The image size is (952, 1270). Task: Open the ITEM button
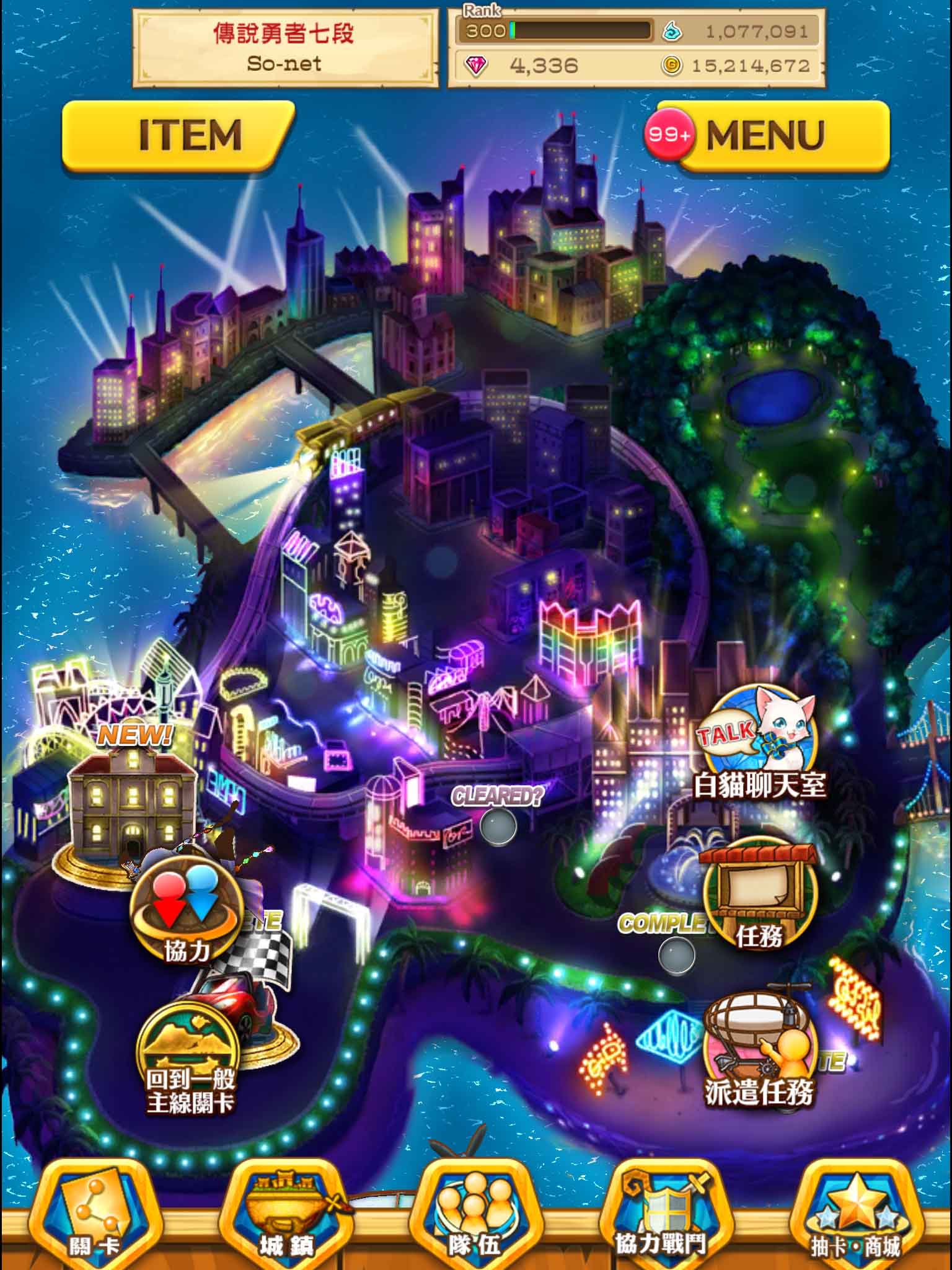pyautogui.click(x=177, y=136)
